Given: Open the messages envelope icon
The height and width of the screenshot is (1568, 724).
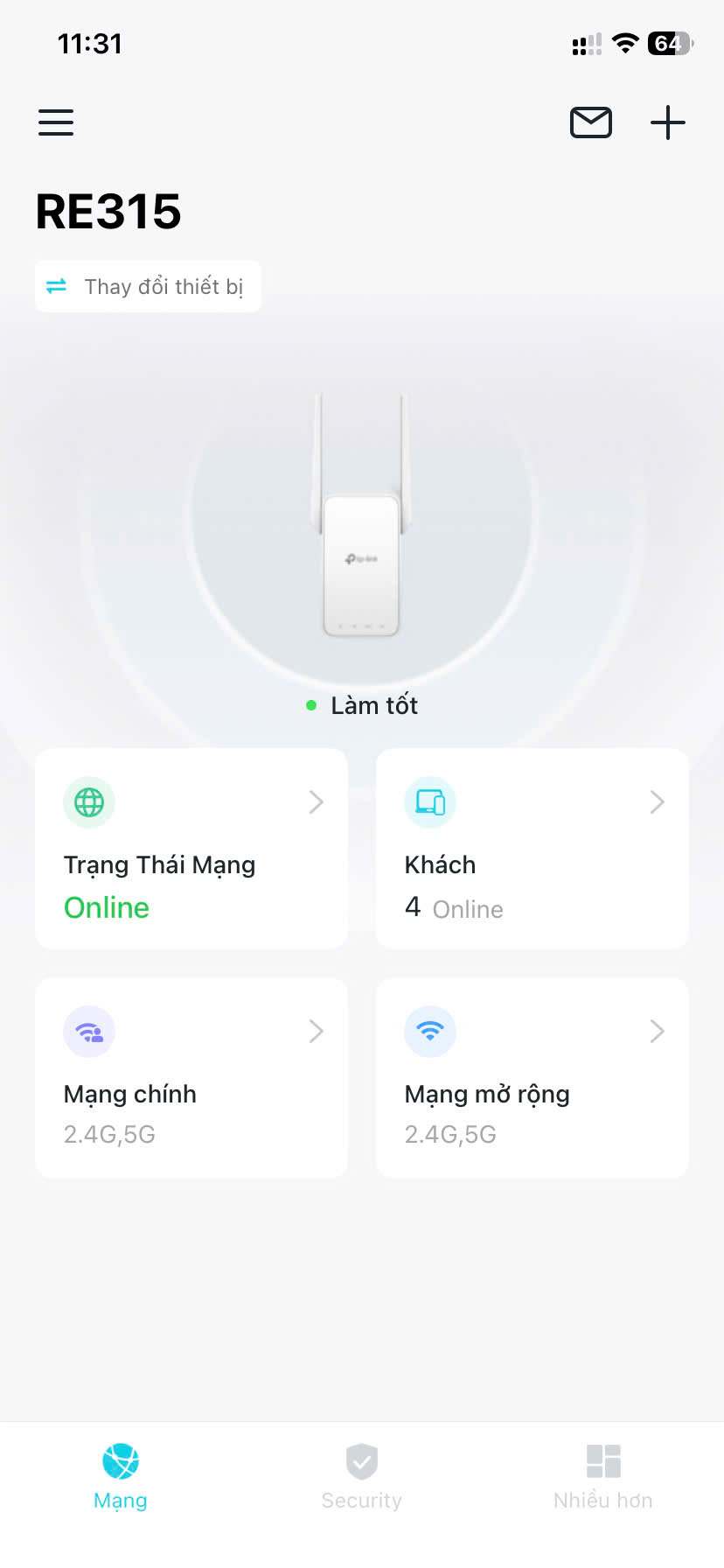Looking at the screenshot, I should pyautogui.click(x=591, y=122).
